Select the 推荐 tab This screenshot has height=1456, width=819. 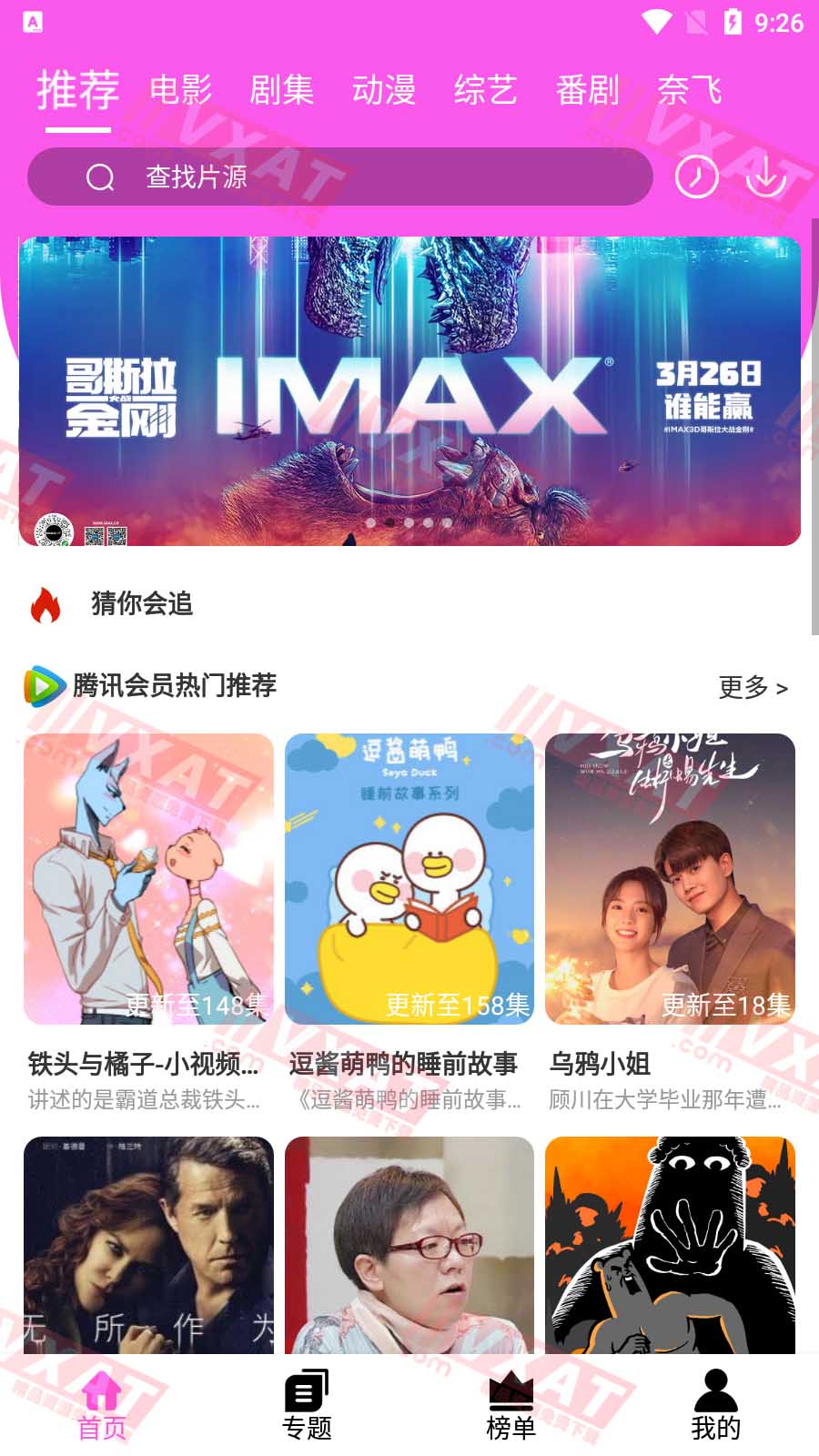tap(78, 90)
